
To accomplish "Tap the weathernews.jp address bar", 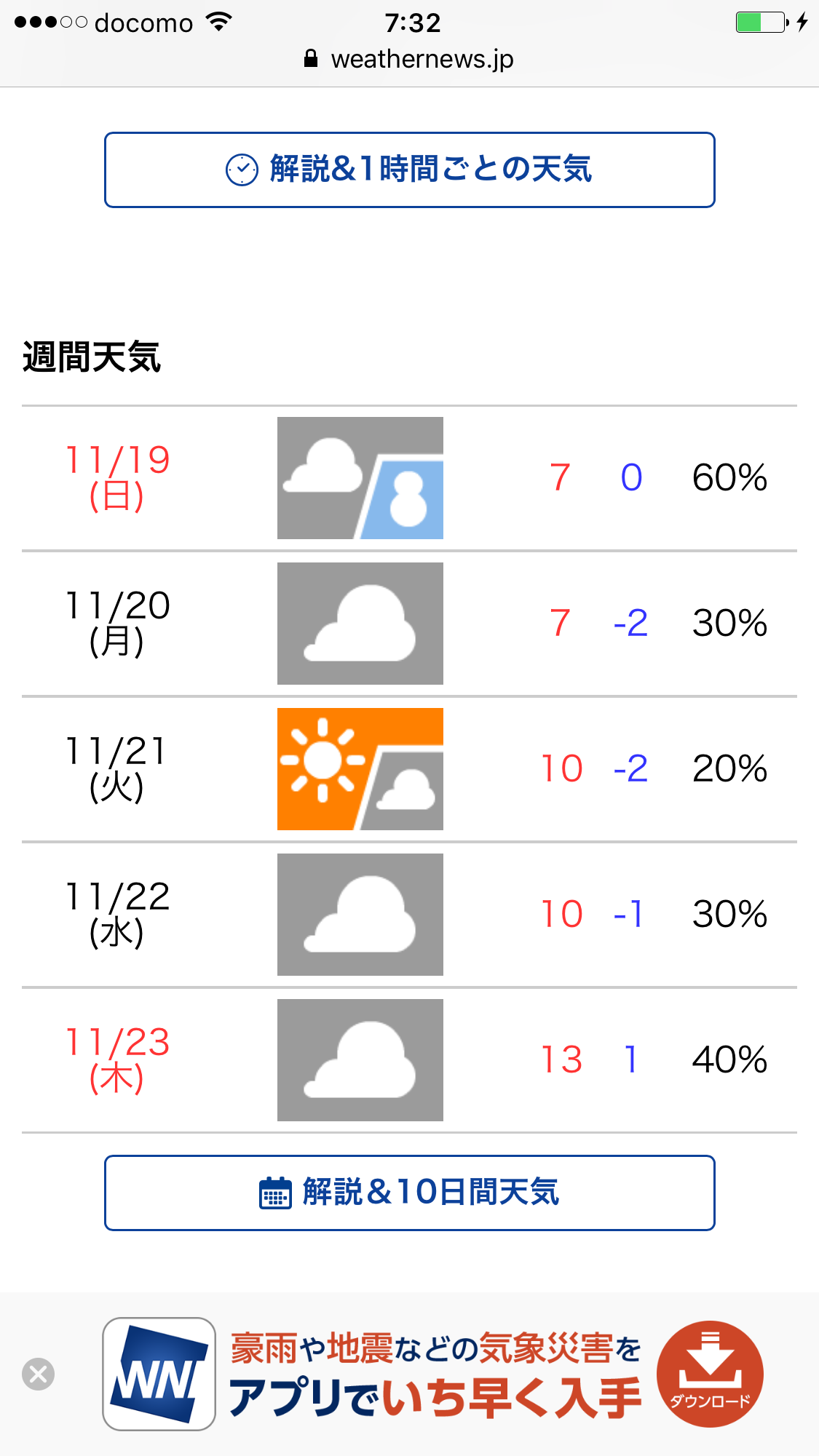I will tap(409, 59).
